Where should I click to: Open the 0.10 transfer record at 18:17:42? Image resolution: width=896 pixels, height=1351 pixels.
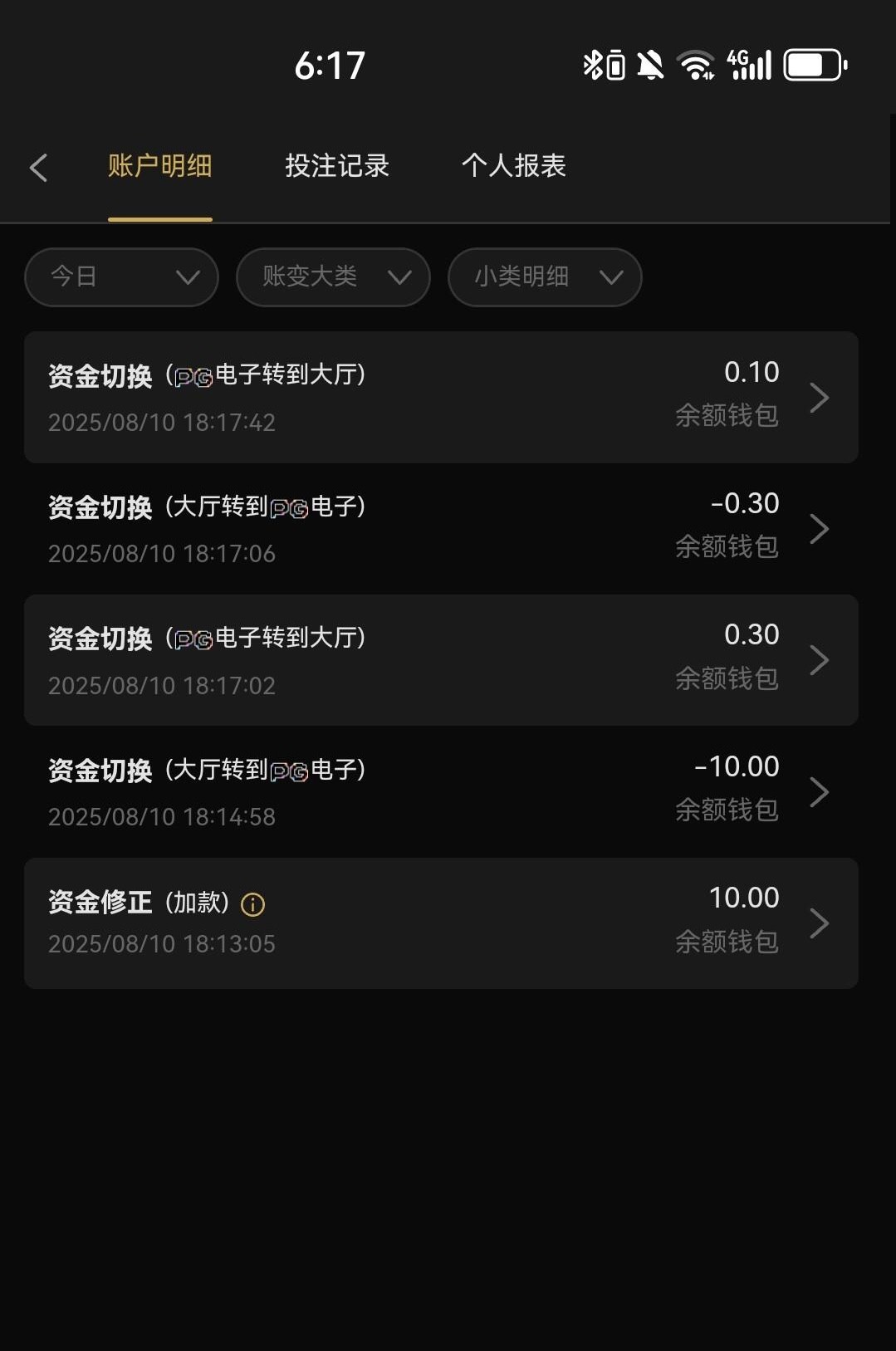tap(440, 397)
